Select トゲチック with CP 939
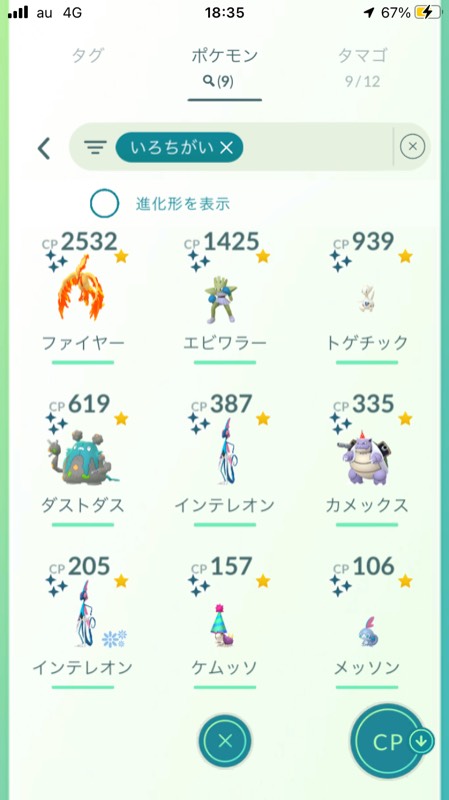The height and width of the screenshot is (800, 449). point(366,297)
